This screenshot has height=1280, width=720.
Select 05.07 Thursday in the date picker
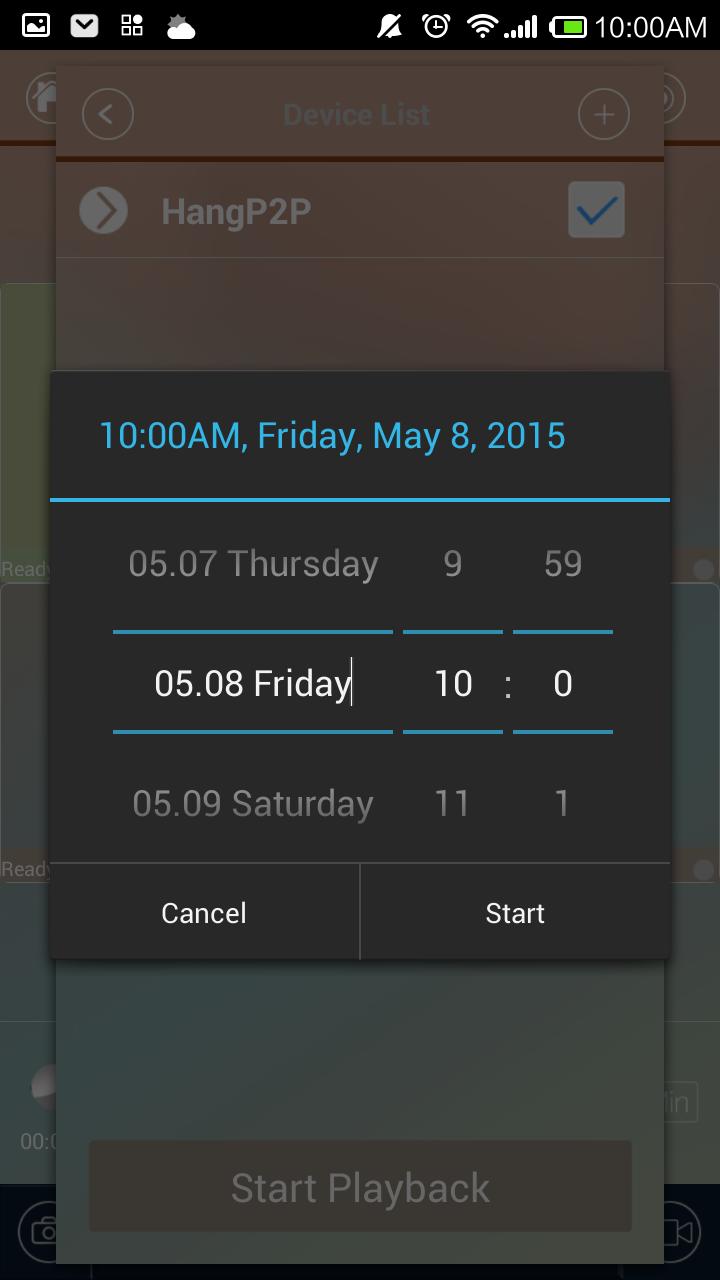[253, 564]
